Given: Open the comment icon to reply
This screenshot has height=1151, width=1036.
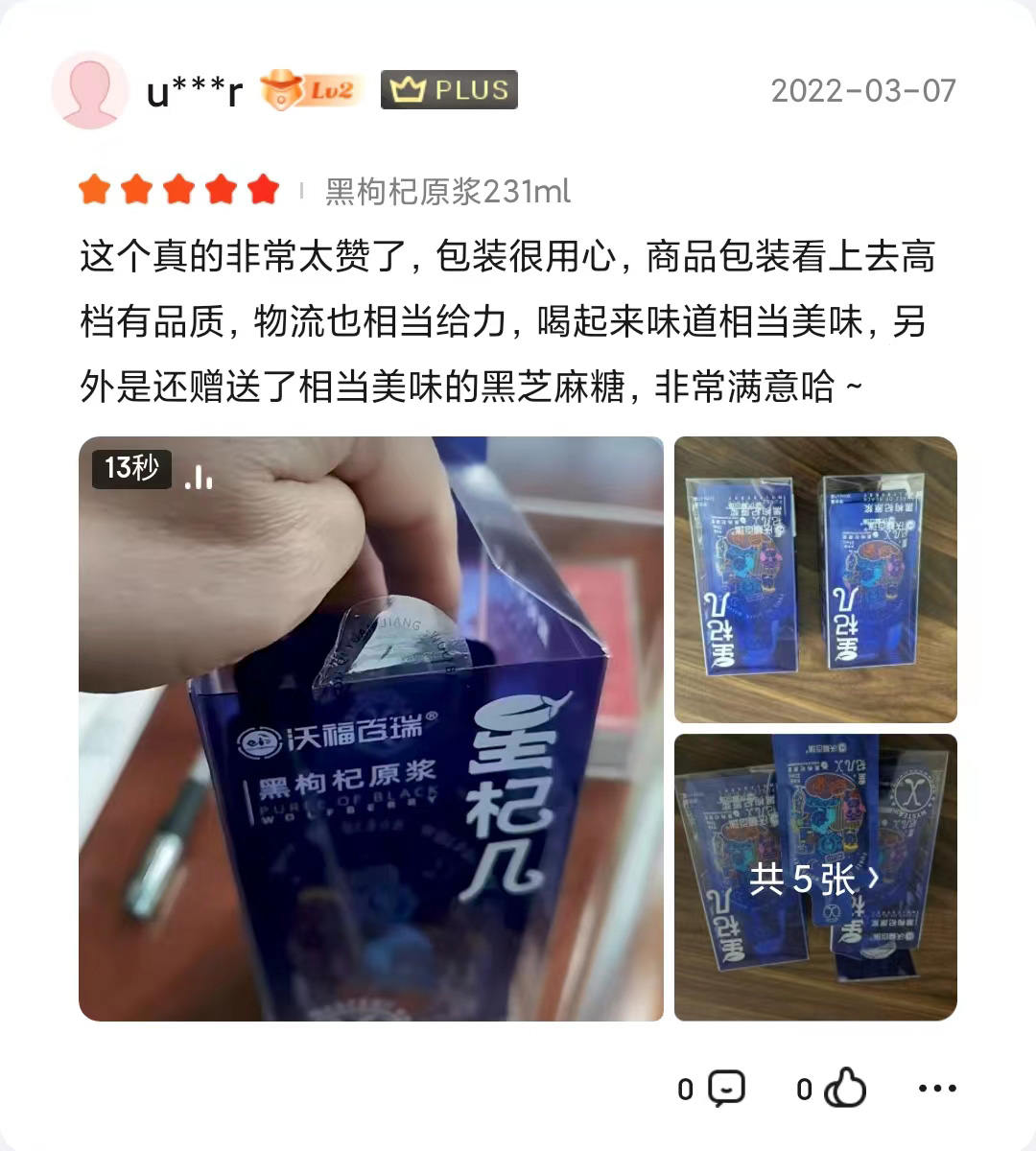Looking at the screenshot, I should (x=727, y=1087).
